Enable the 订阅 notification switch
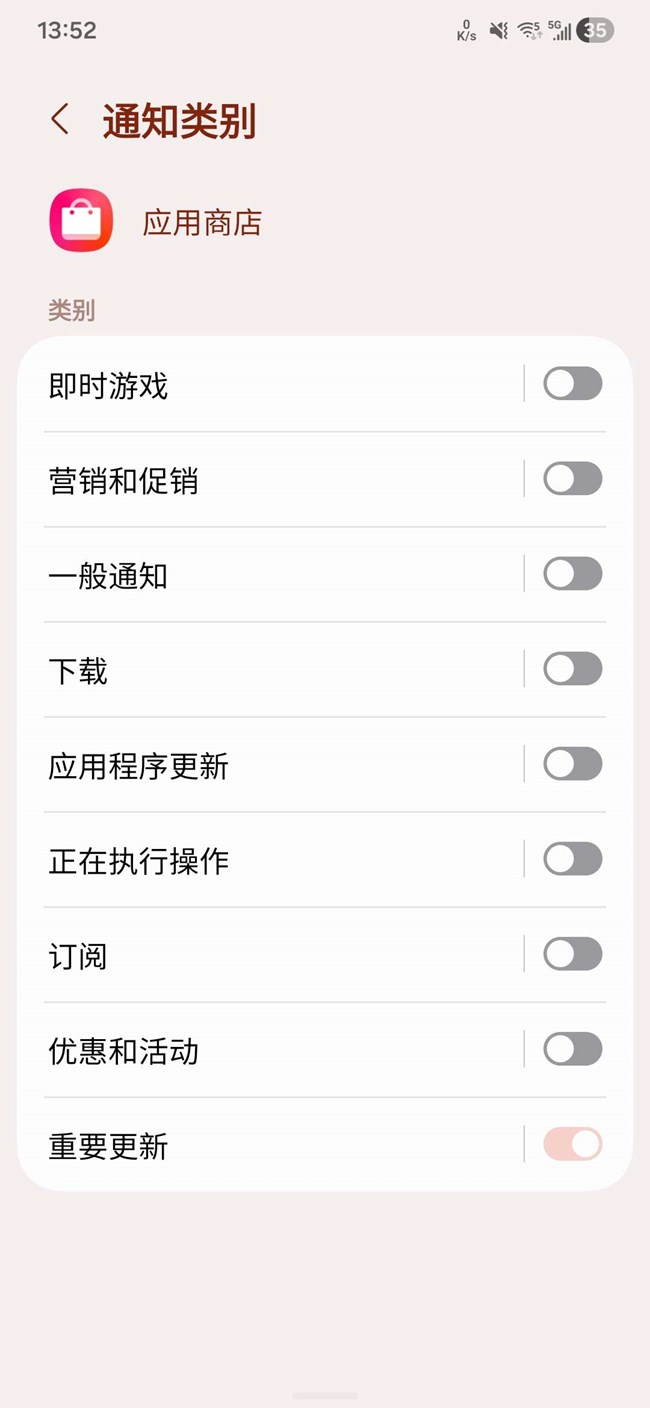This screenshot has width=650, height=1408. point(572,954)
